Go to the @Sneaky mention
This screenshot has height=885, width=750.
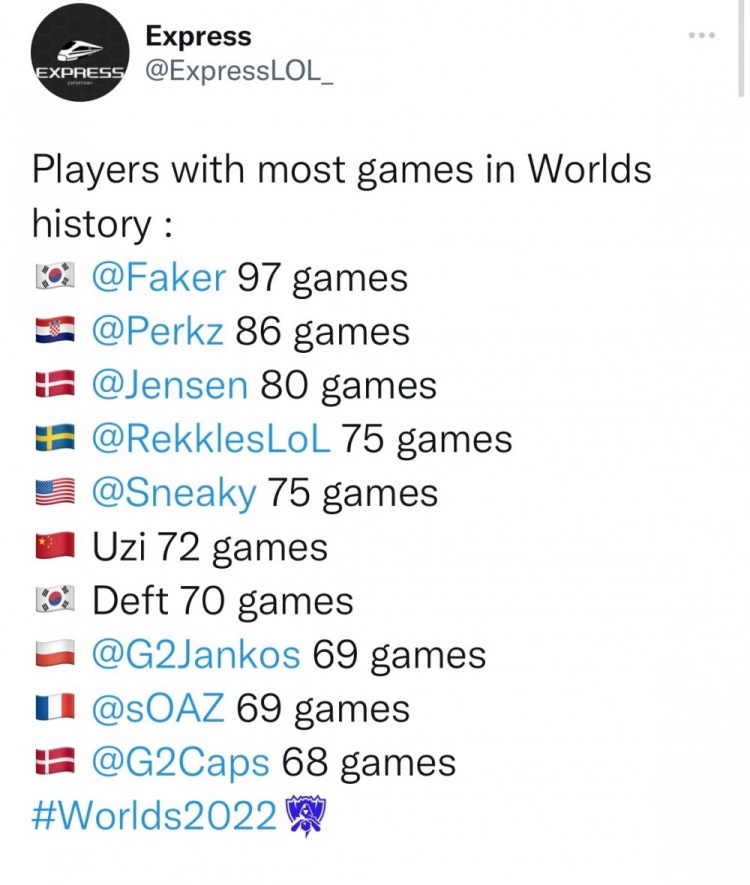[174, 494]
